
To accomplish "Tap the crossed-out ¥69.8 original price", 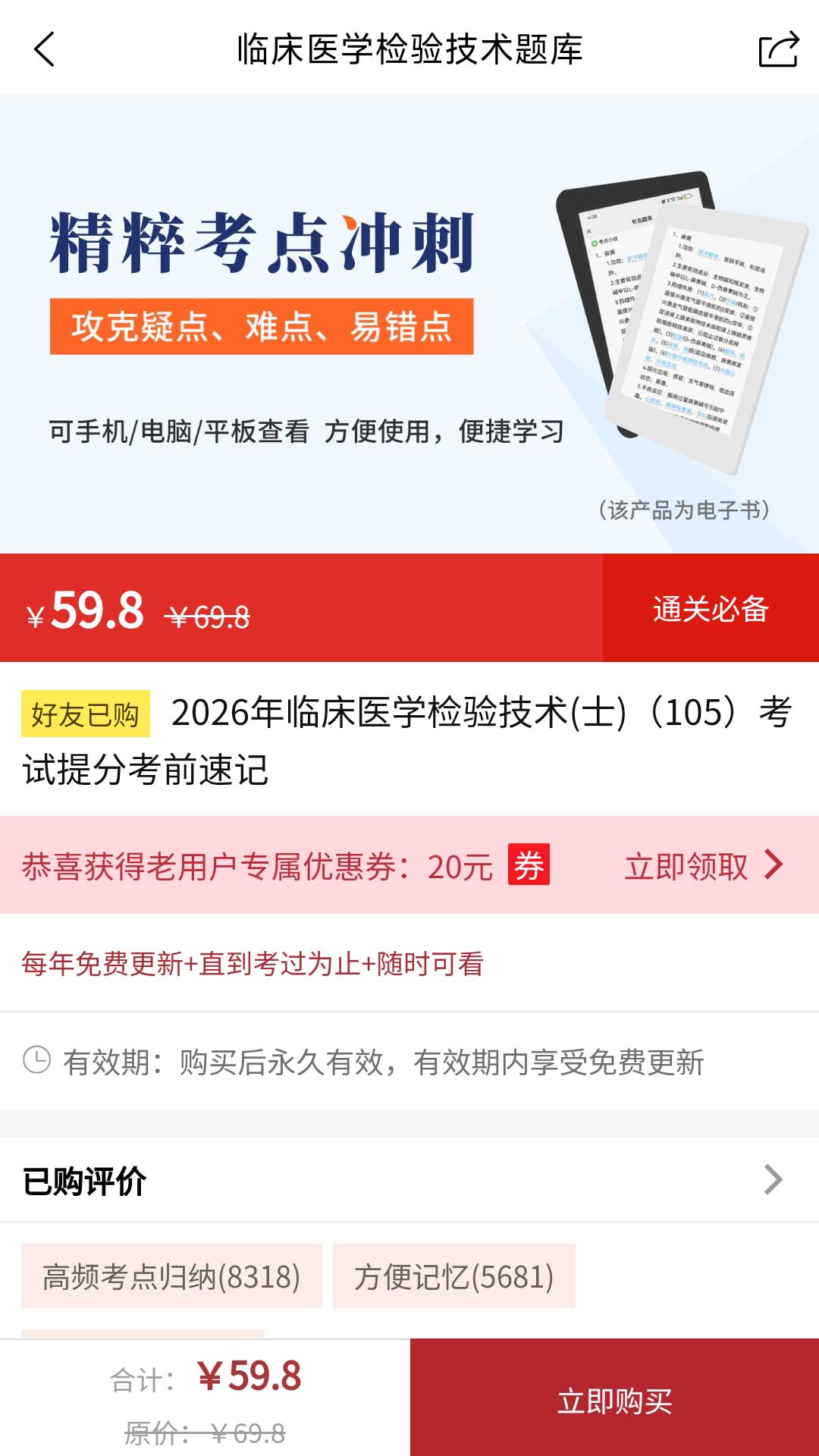I will (x=209, y=619).
